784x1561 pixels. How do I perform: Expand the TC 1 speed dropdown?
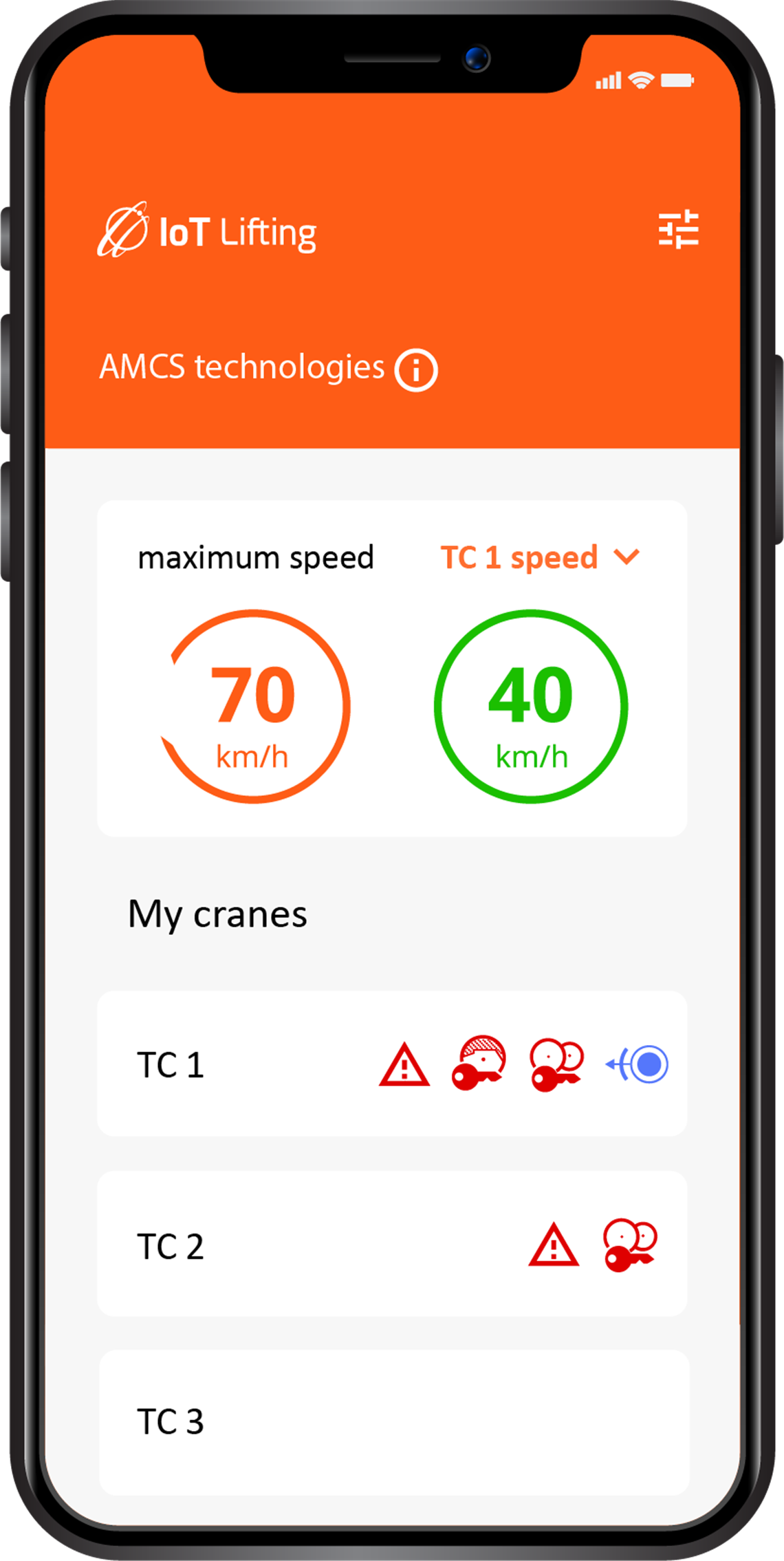(x=541, y=557)
